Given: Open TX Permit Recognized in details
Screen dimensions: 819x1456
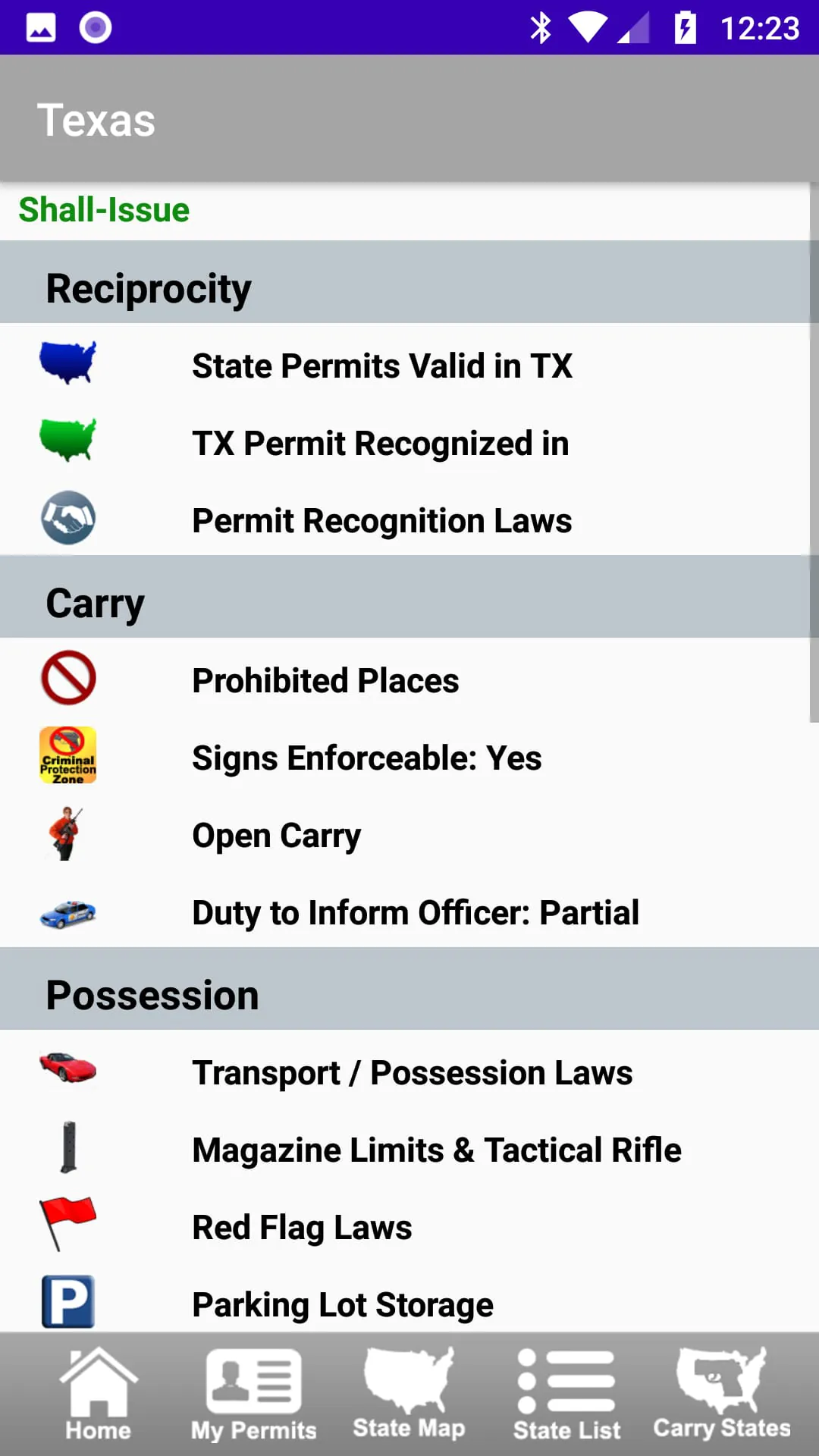Looking at the screenshot, I should (380, 443).
